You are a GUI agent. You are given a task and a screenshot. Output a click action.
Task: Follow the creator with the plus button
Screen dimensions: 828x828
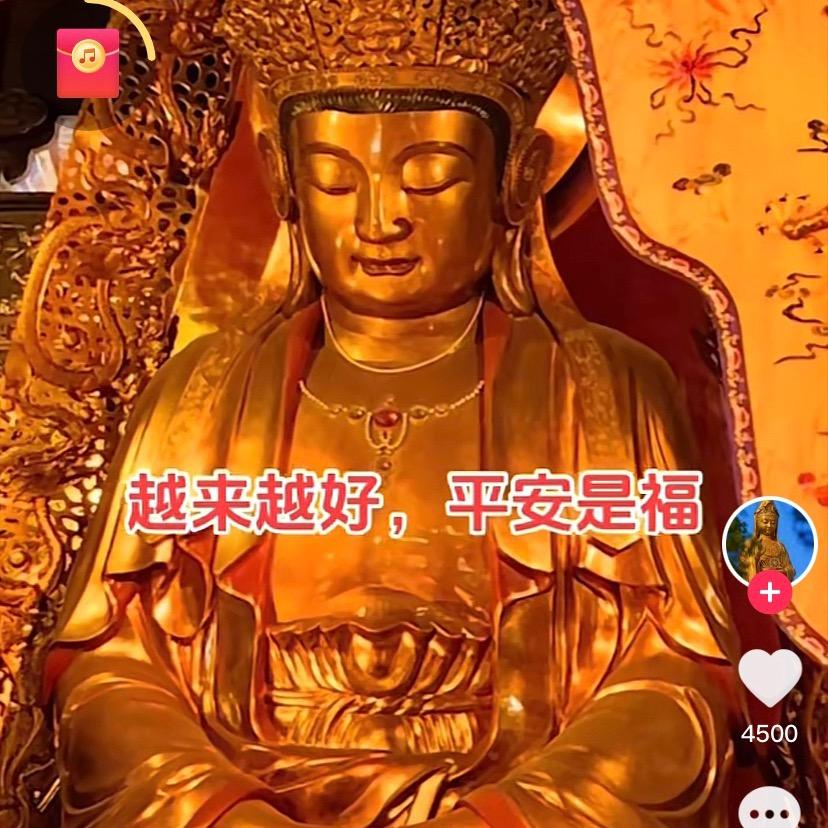[x=769, y=593]
